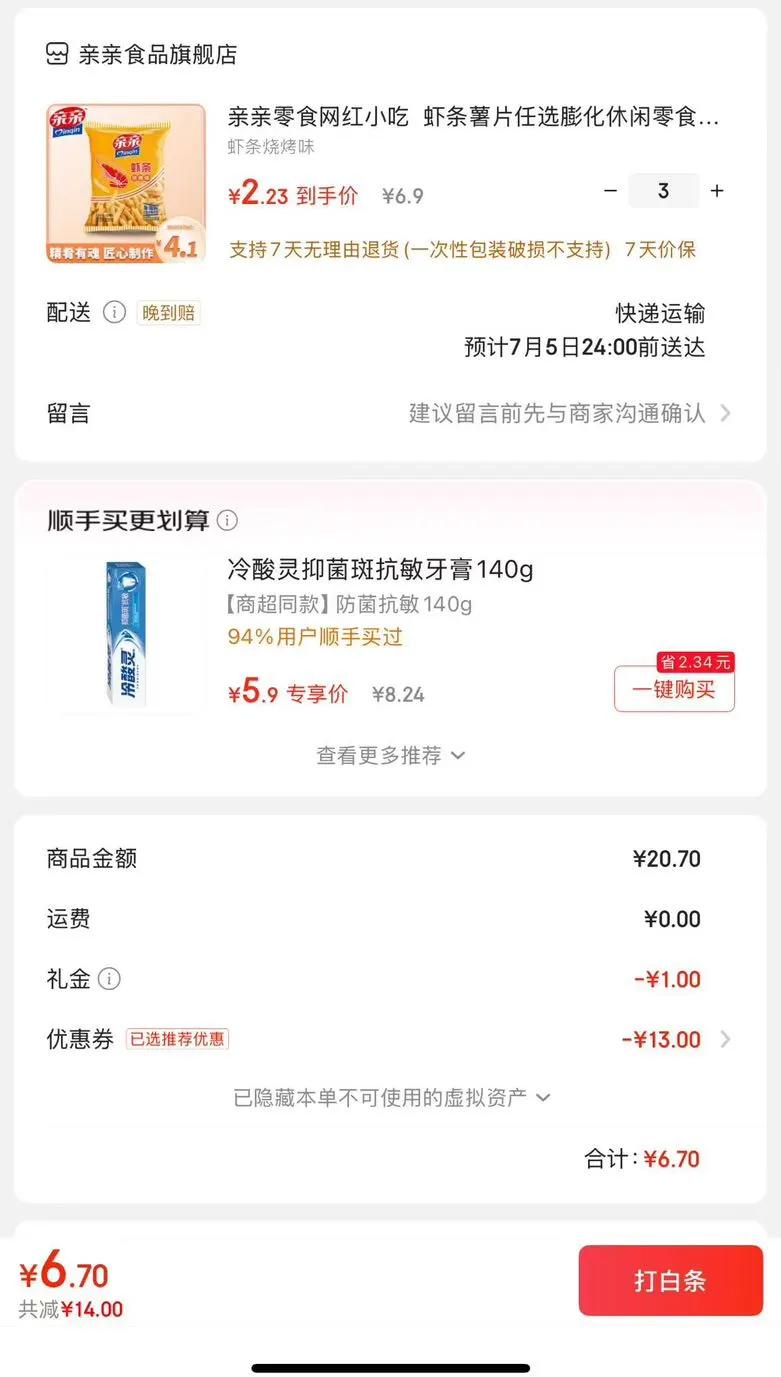The height and width of the screenshot is (1377, 781).
Task: Open the 亲亲食品旗舰店 store page
Action: point(142,54)
